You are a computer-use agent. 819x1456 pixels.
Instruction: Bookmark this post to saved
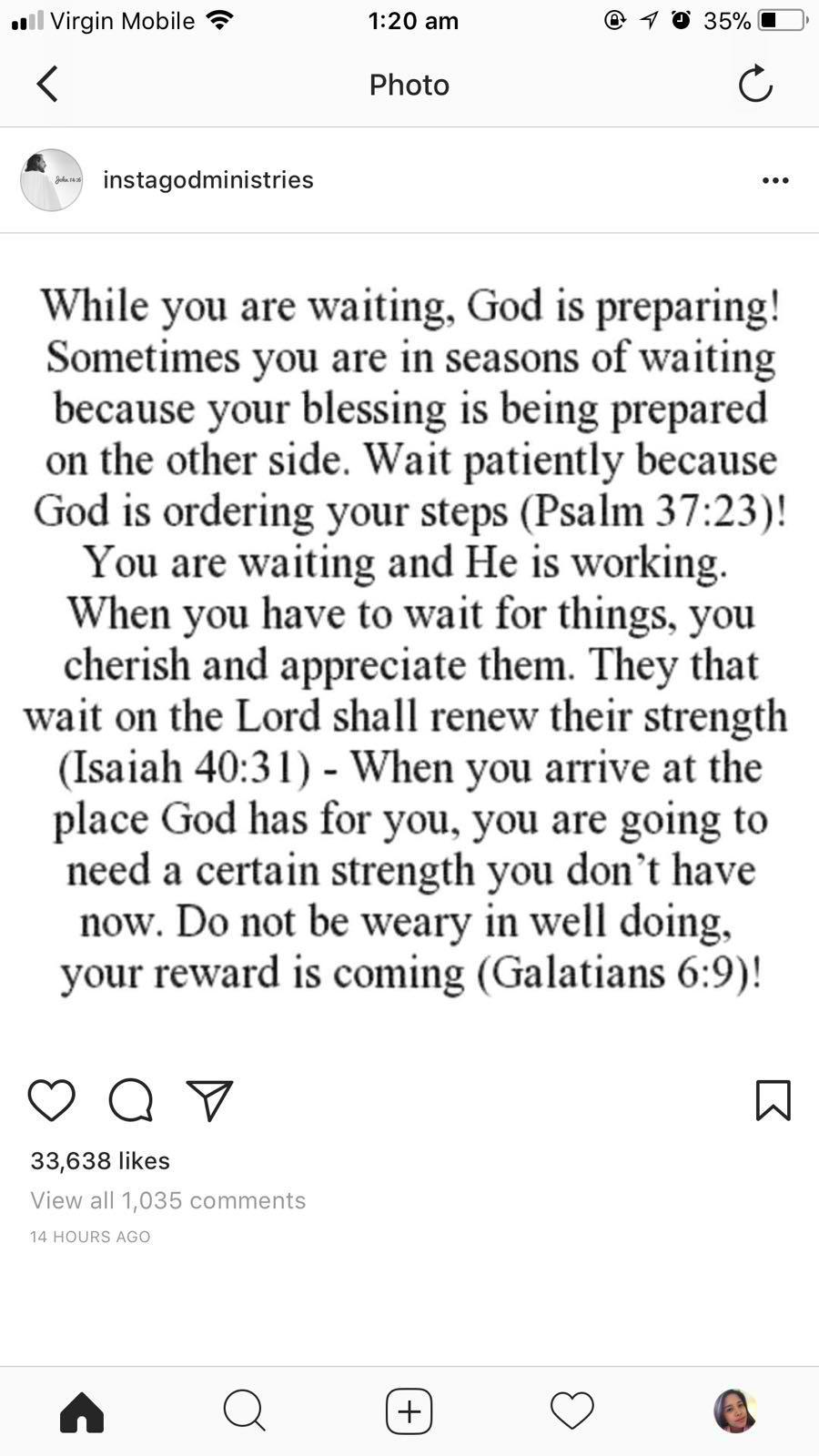773,1100
